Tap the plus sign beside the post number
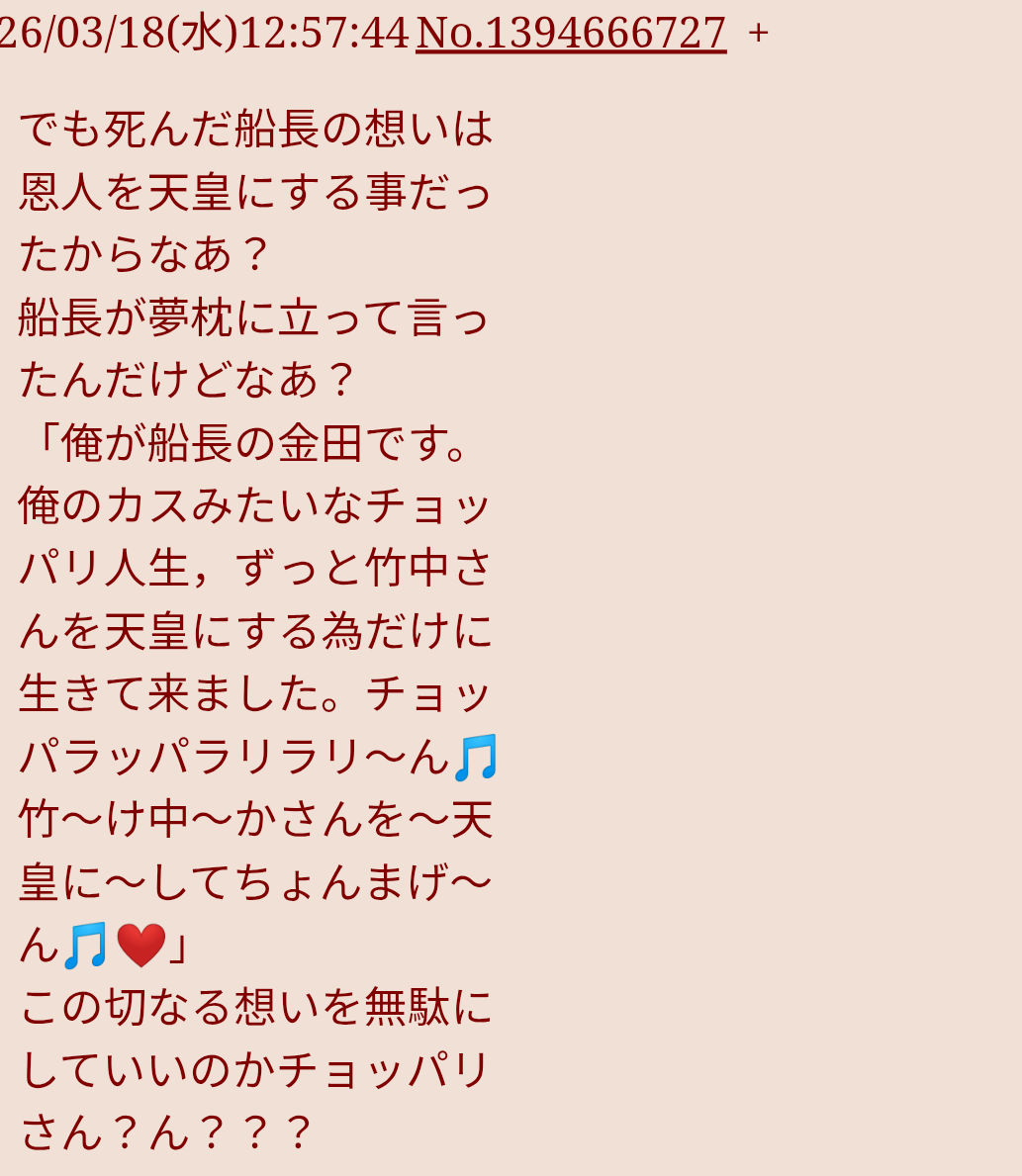This screenshot has width=1022, height=1176. [x=759, y=33]
